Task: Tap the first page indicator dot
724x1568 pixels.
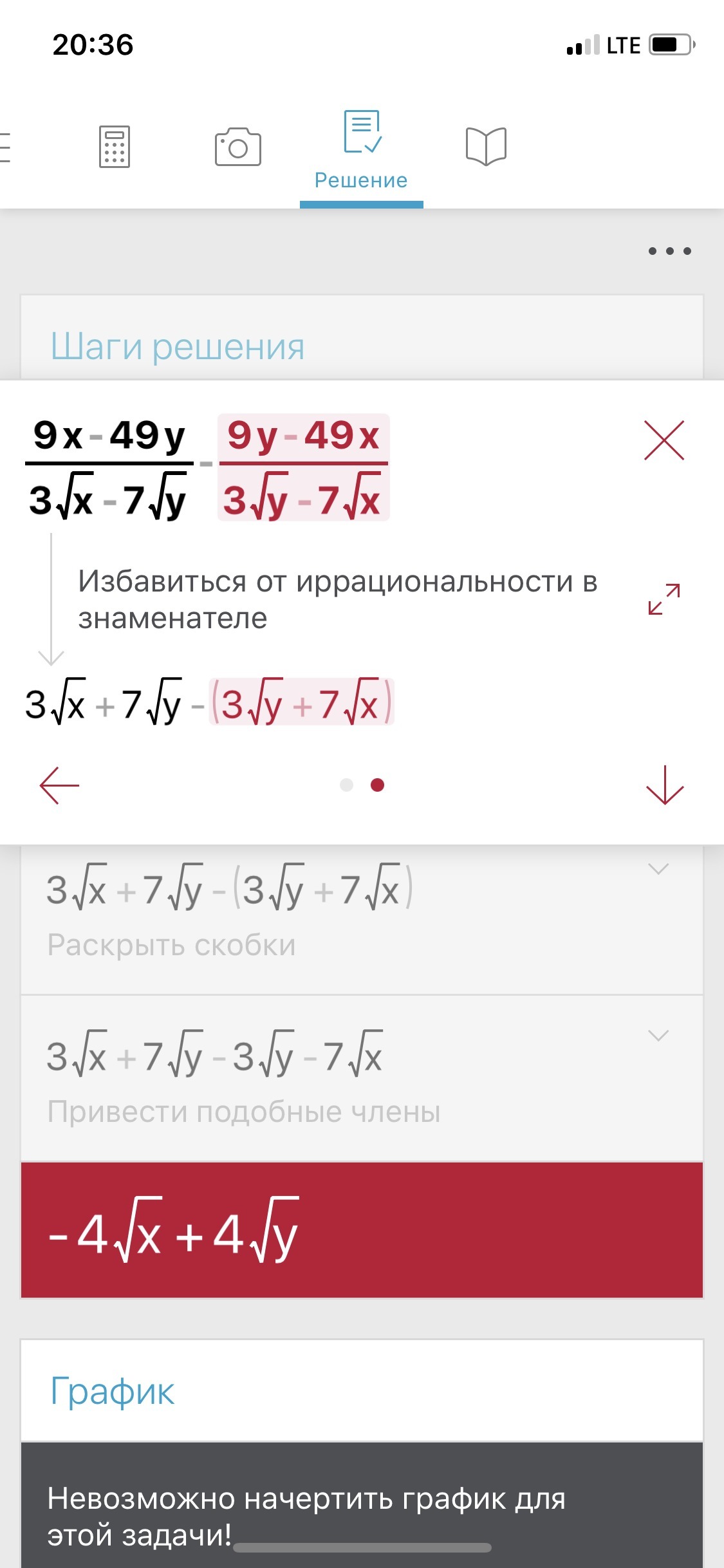Action: point(346,785)
